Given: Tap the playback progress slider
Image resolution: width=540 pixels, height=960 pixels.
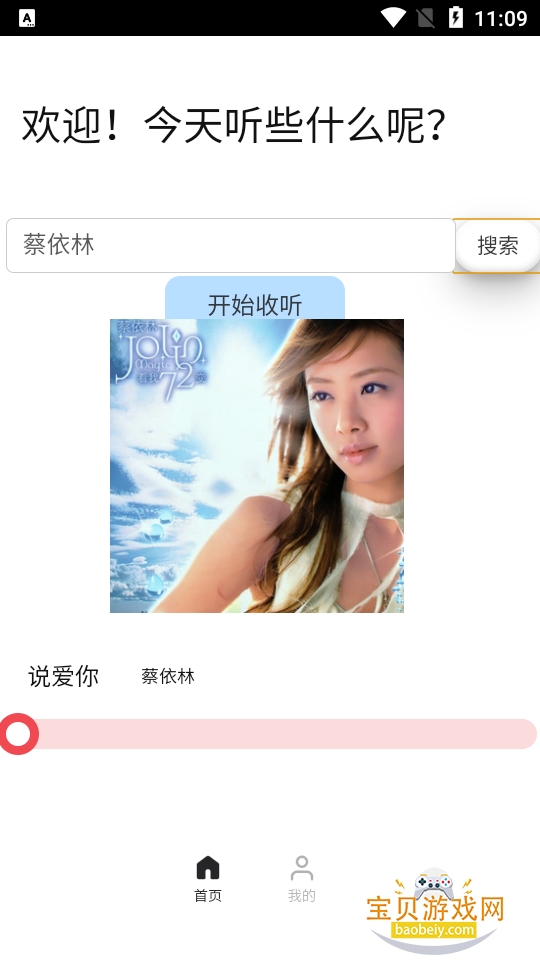Looking at the screenshot, I should 269,733.
